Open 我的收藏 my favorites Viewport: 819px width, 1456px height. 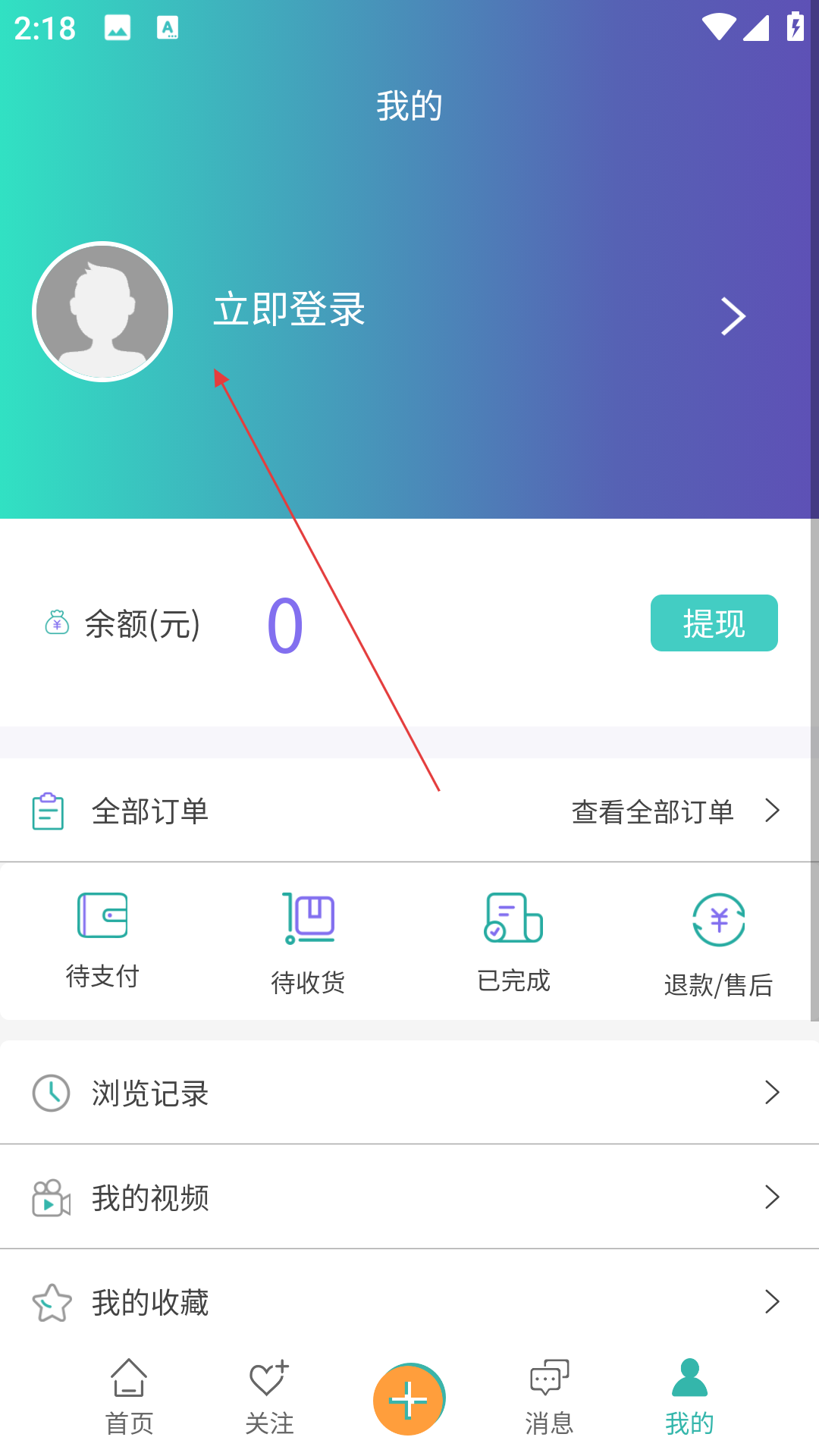pyautogui.click(x=409, y=1302)
